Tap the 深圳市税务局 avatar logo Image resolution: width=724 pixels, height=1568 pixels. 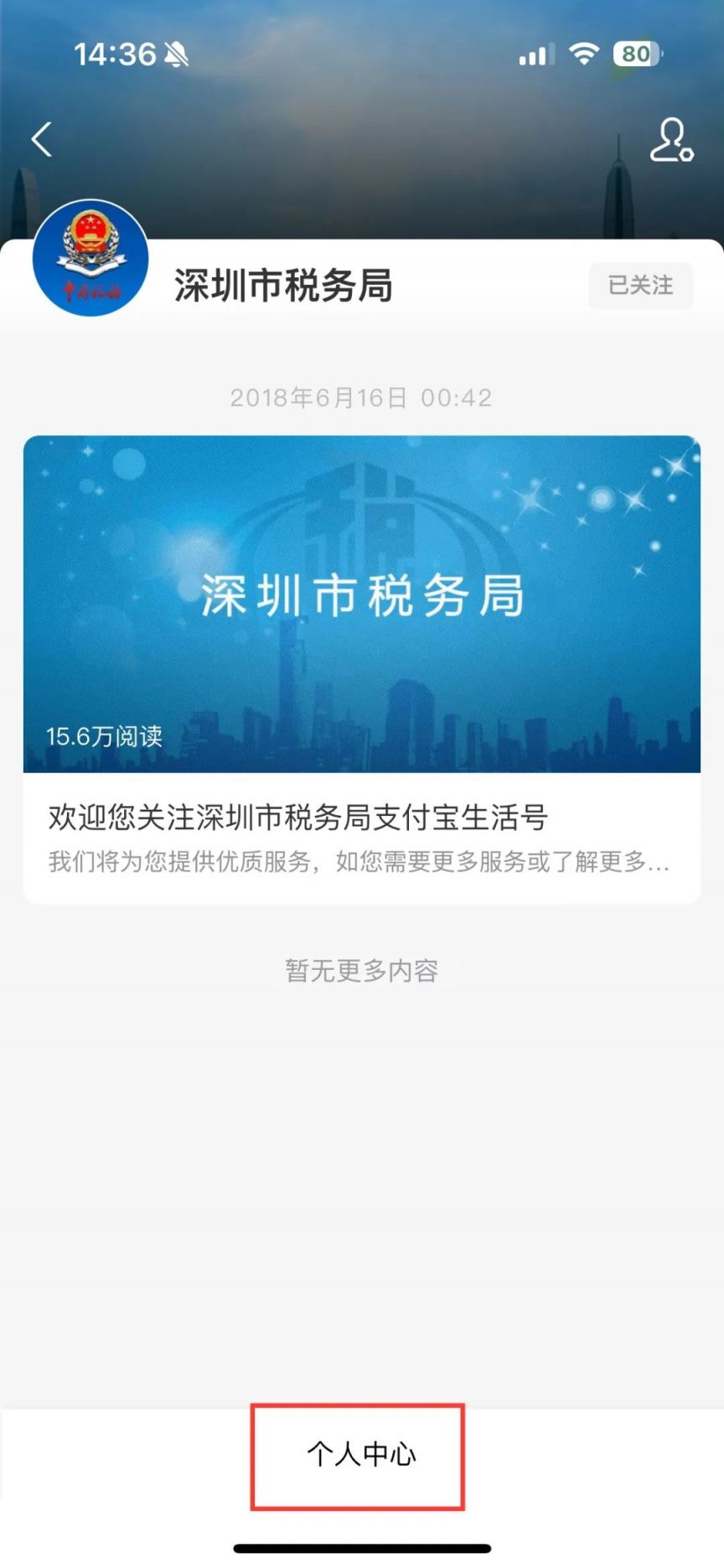90,259
